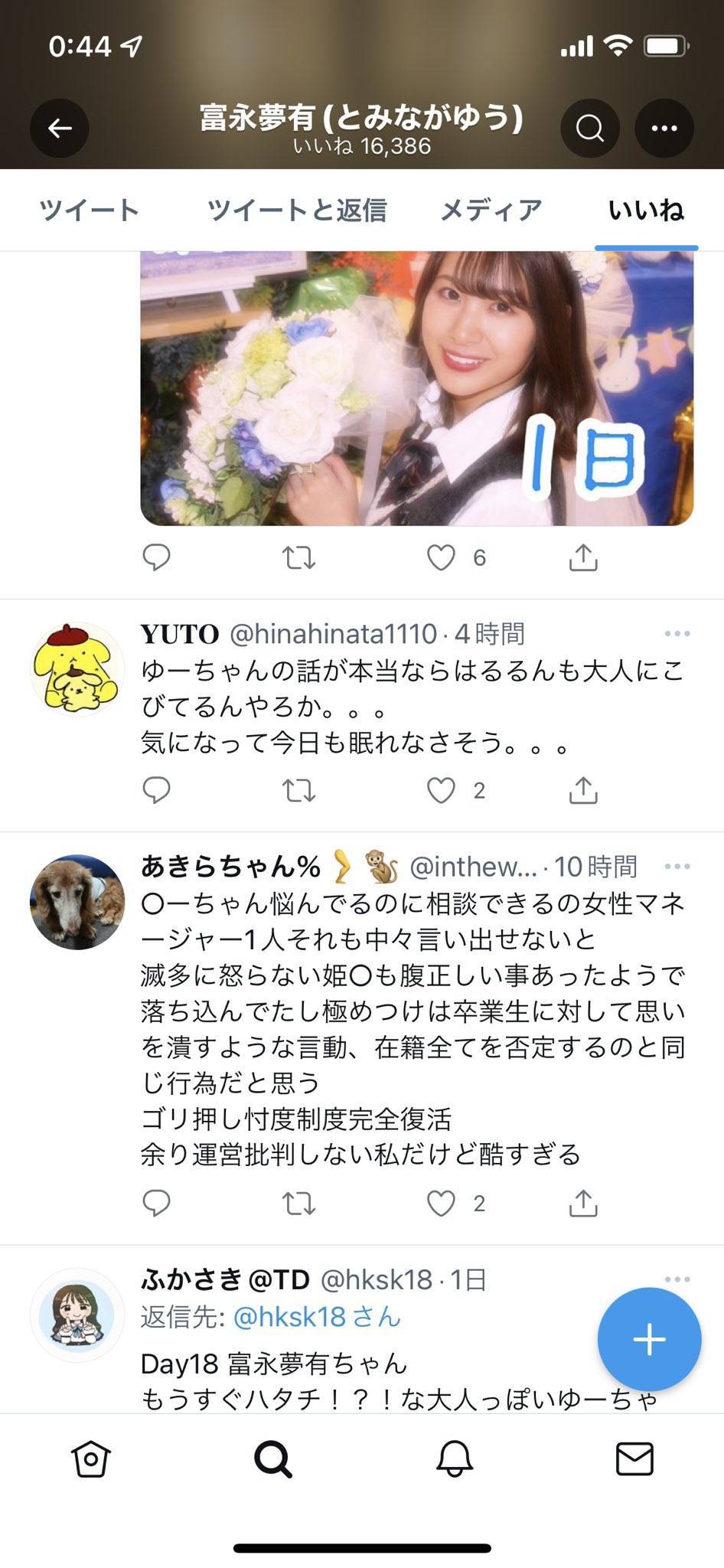Open the direct messages tab
The image size is (724, 1568).
click(x=634, y=1459)
